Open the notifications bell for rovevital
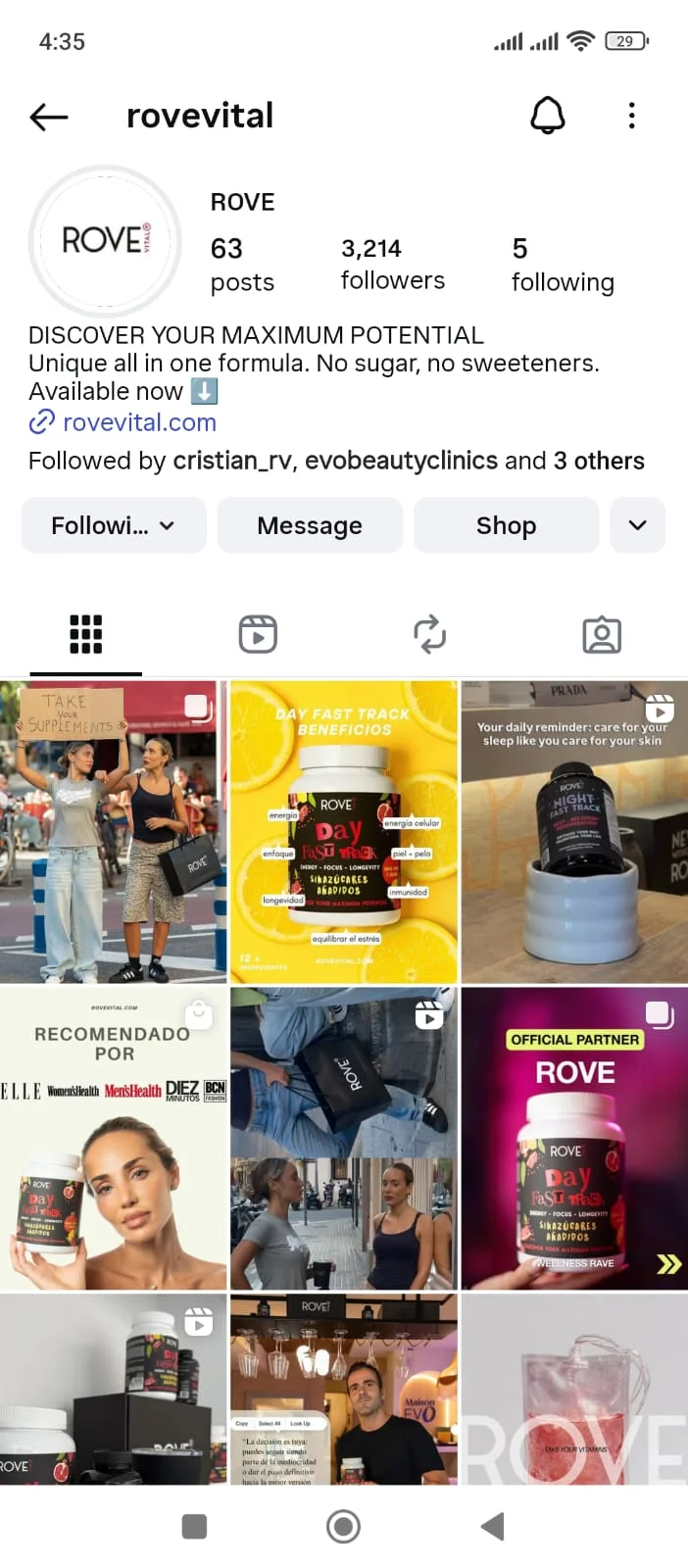Screen dimensions: 688x1568 [x=548, y=116]
